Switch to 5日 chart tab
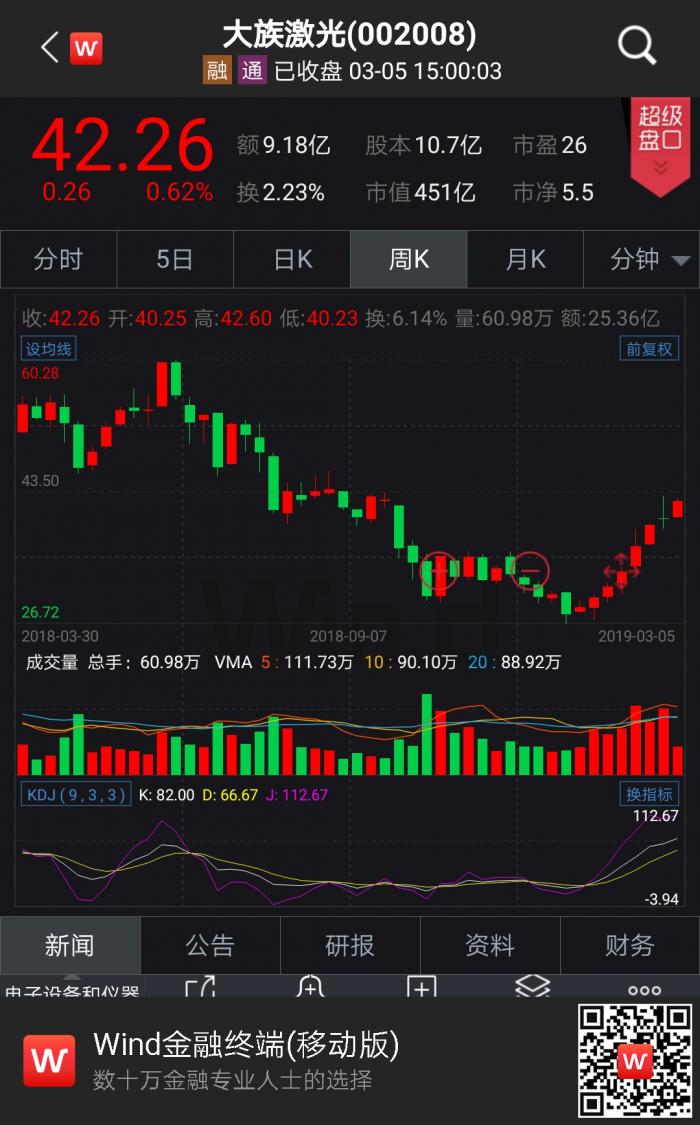 (175, 260)
